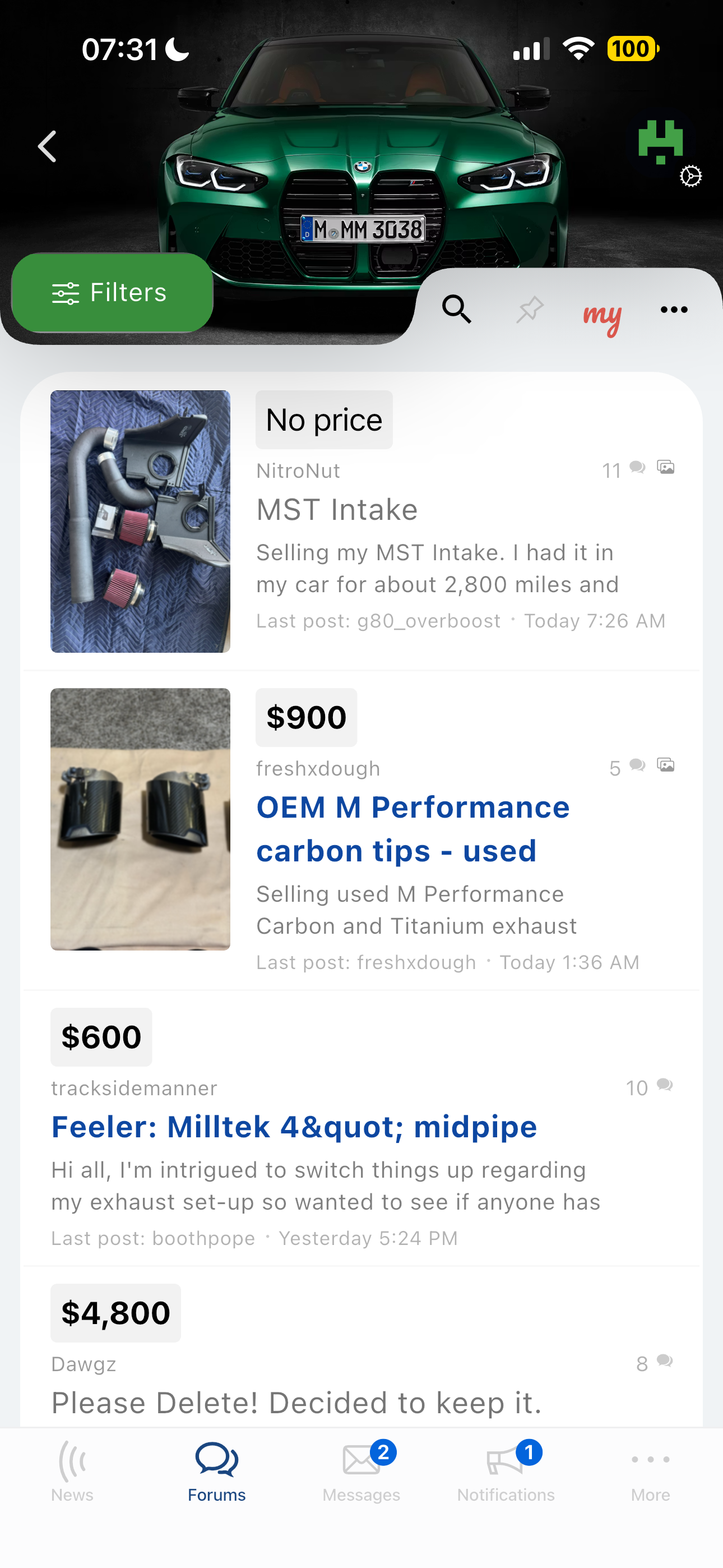Go to the Notifications tab

[x=506, y=1471]
